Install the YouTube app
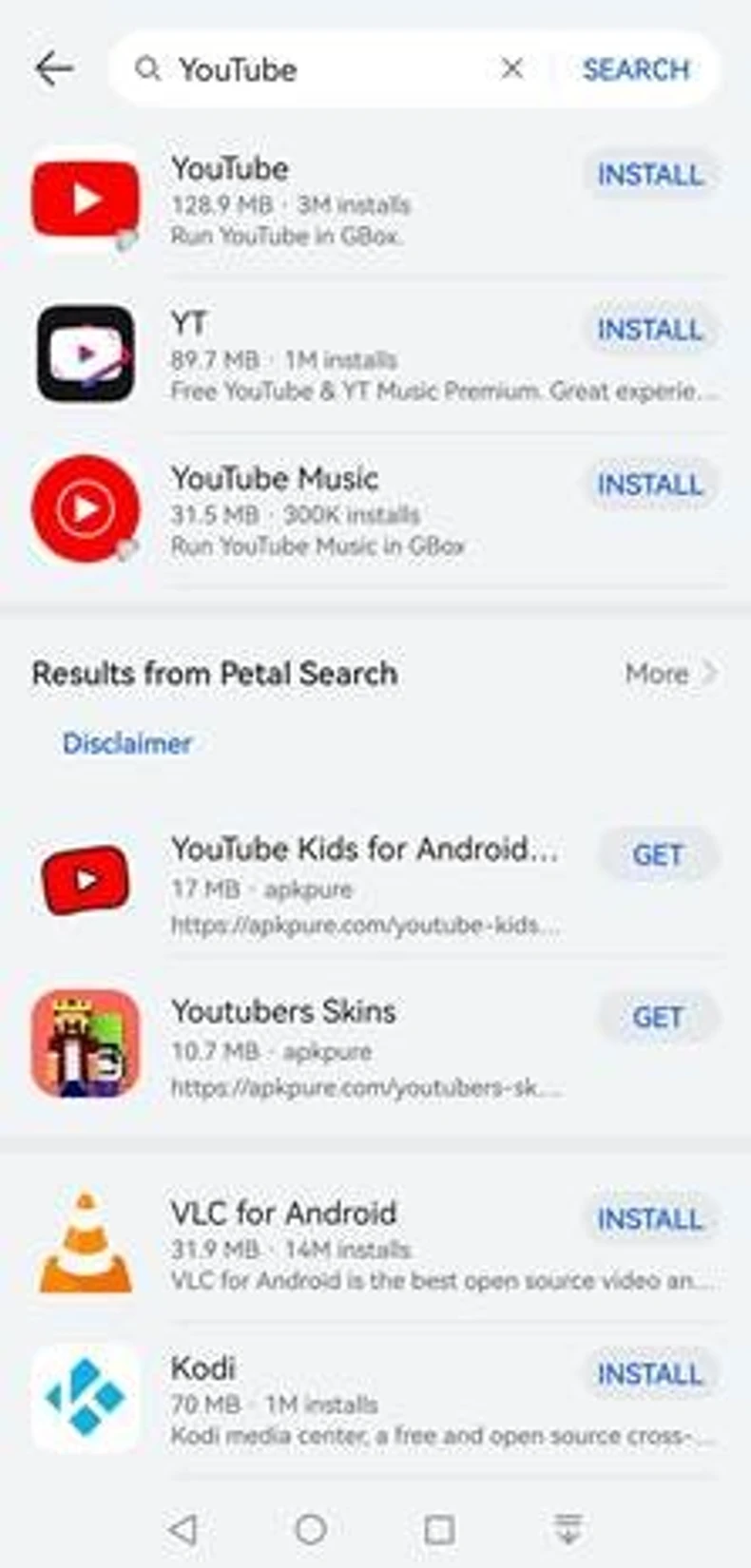The height and width of the screenshot is (1568, 751). click(649, 175)
